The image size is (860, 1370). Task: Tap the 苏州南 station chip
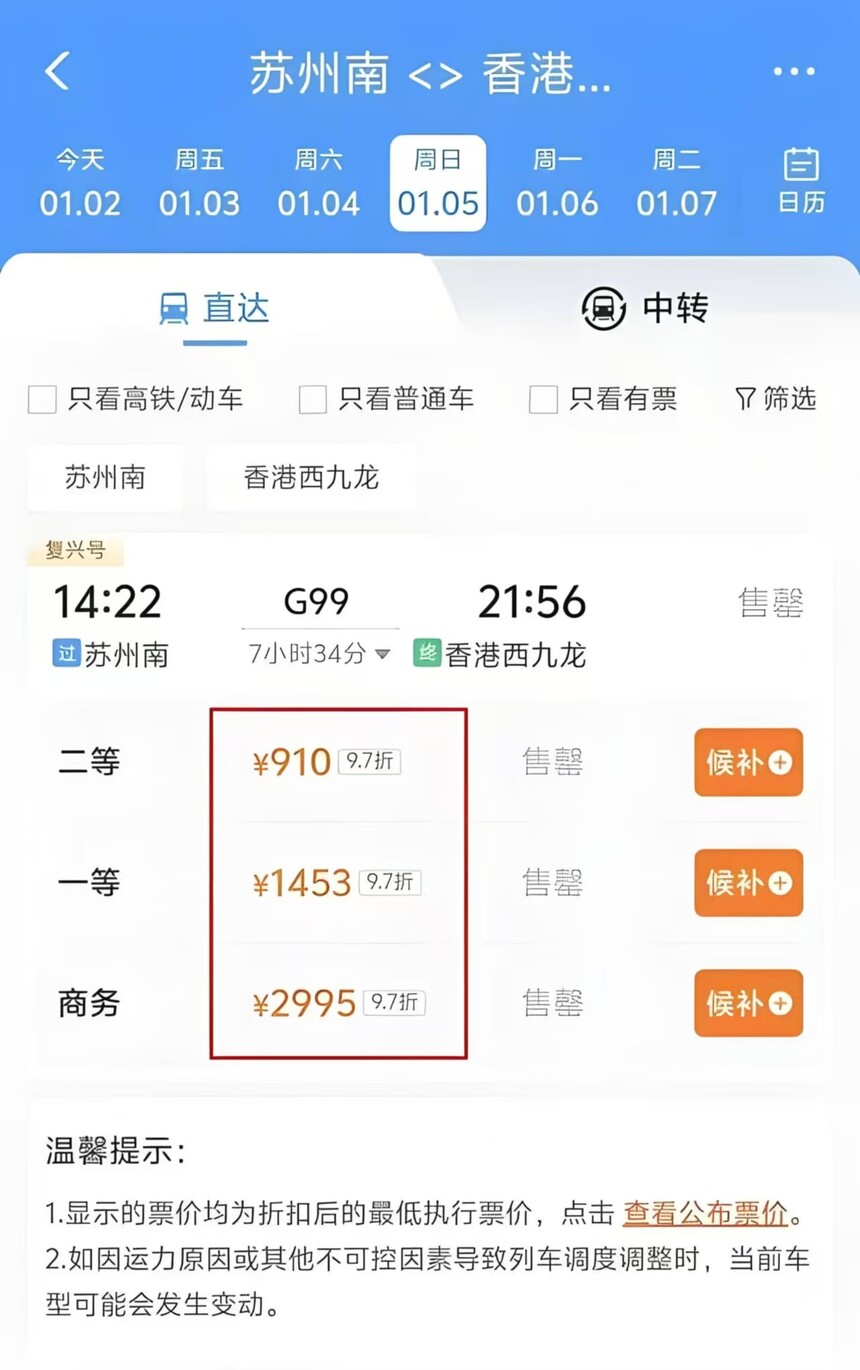point(105,478)
